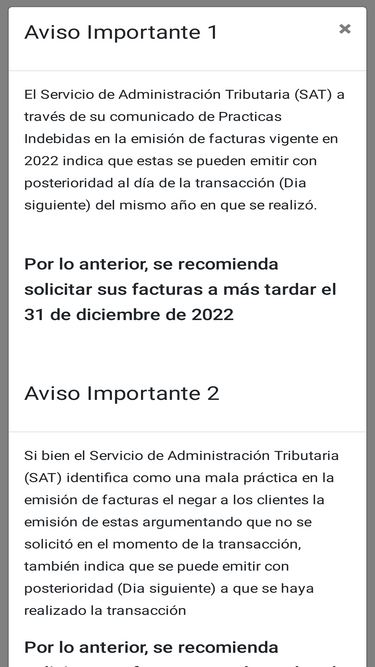Close the Aviso Importante dialog
Image resolution: width=375 pixels, height=667 pixels.
click(345, 29)
